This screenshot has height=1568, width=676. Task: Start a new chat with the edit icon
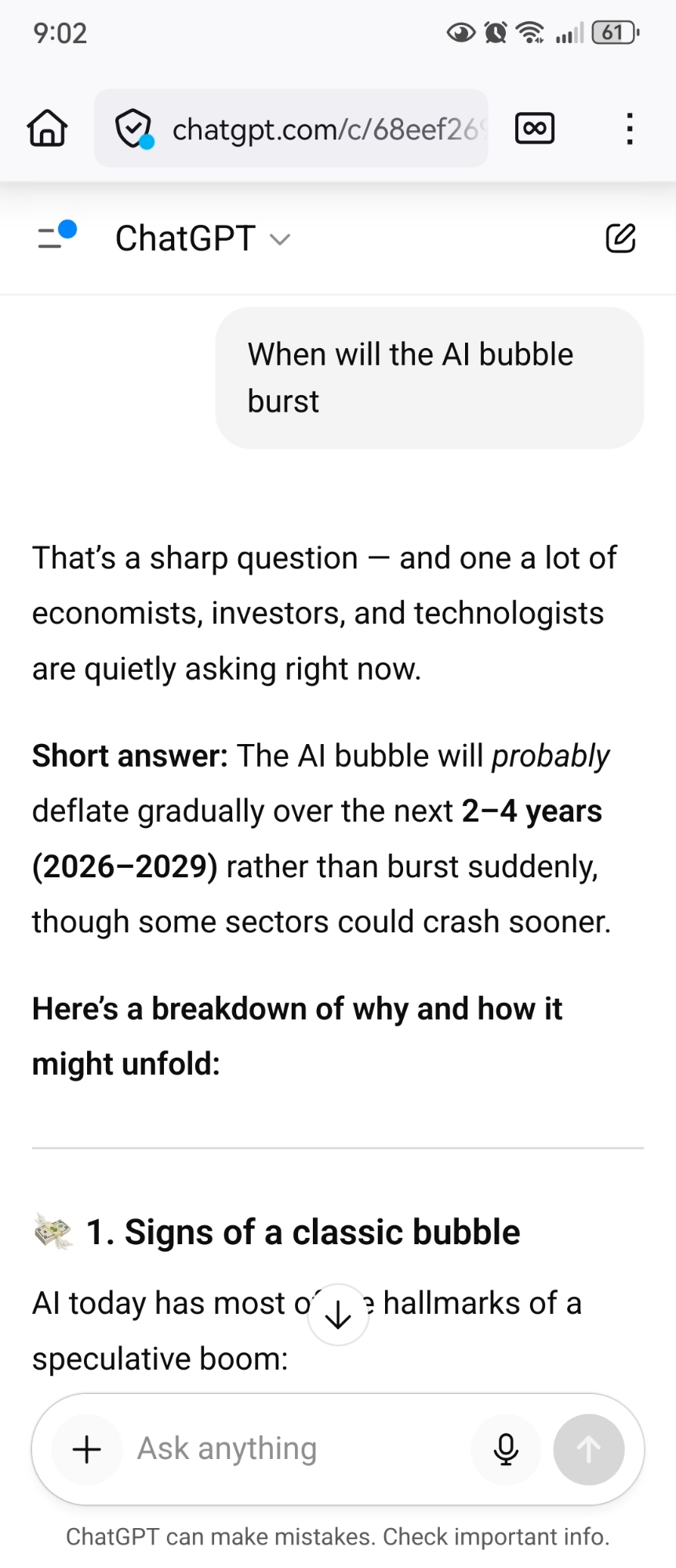click(620, 238)
